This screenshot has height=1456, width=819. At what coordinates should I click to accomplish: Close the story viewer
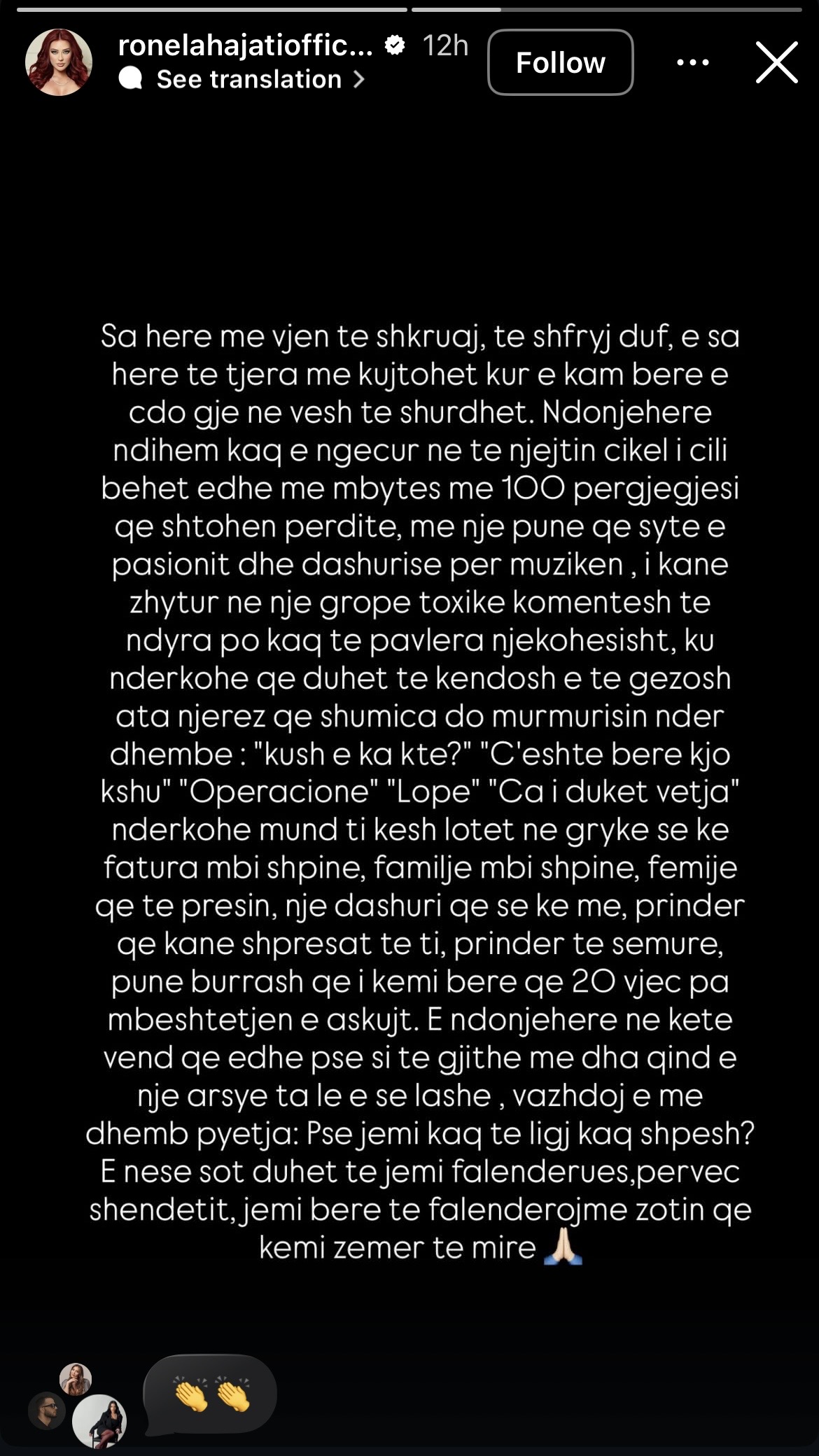(776, 62)
